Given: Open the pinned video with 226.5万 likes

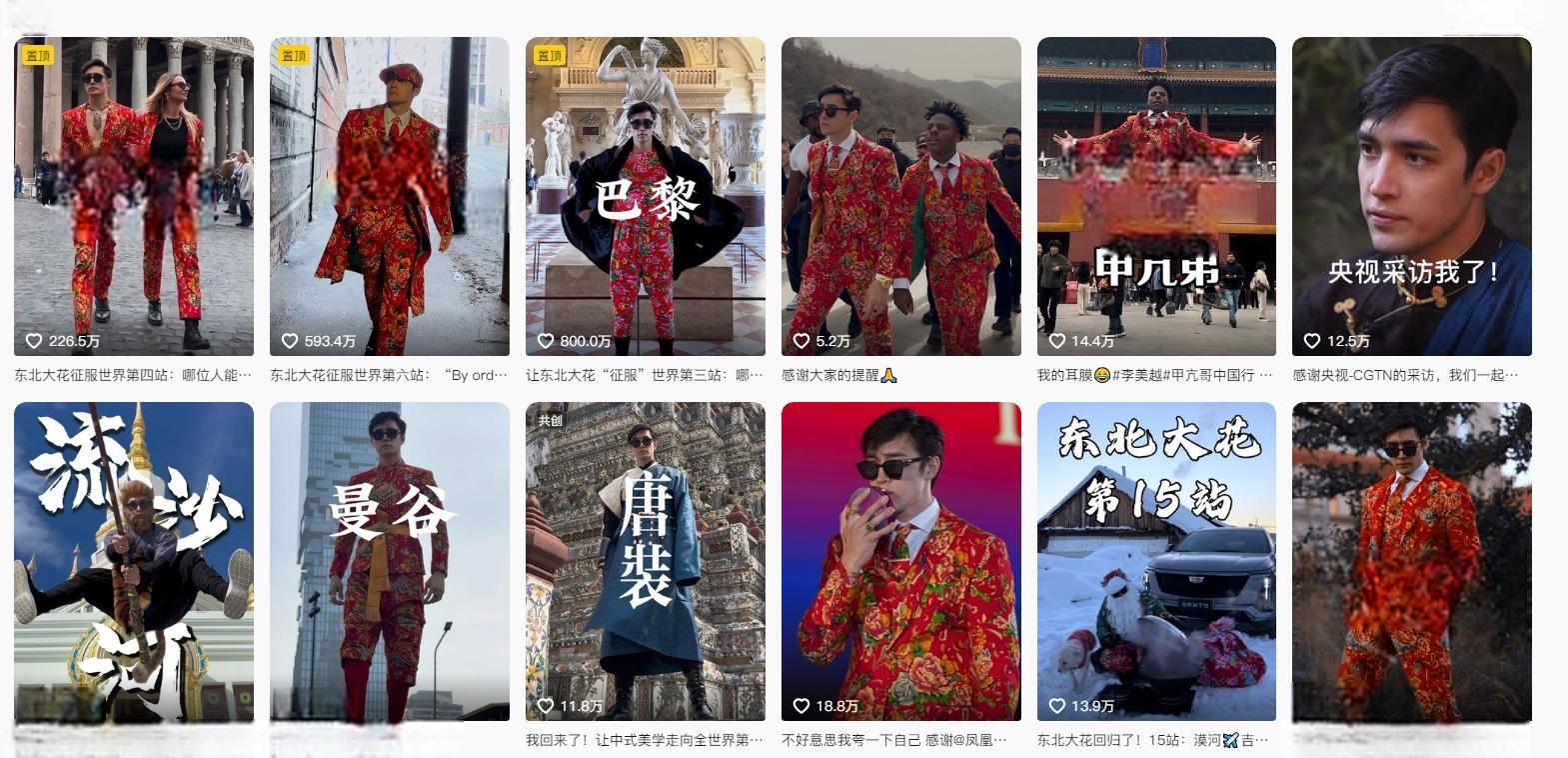Looking at the screenshot, I should (x=133, y=196).
